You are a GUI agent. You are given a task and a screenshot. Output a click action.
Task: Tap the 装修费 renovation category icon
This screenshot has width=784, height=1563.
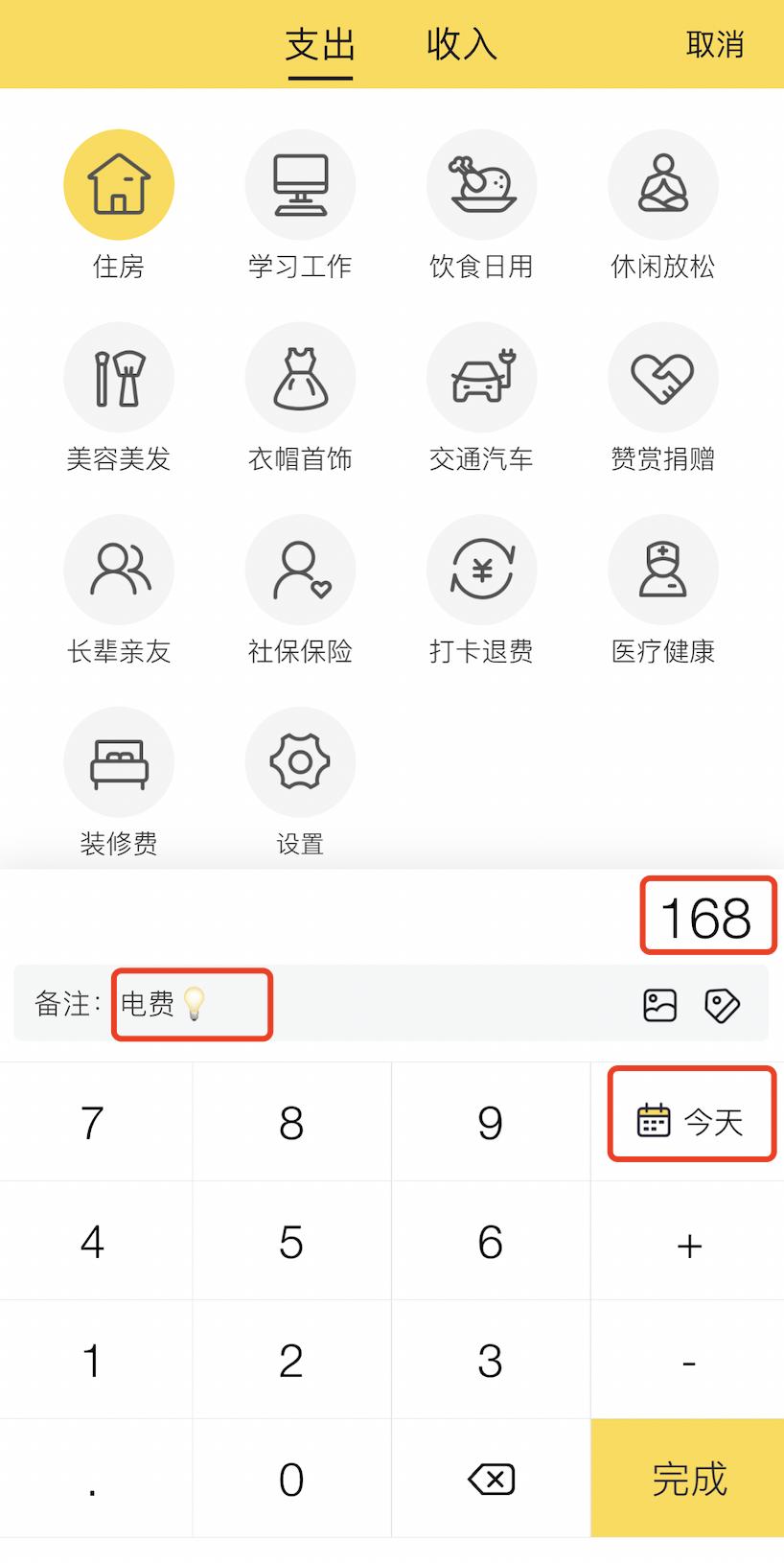point(118,761)
